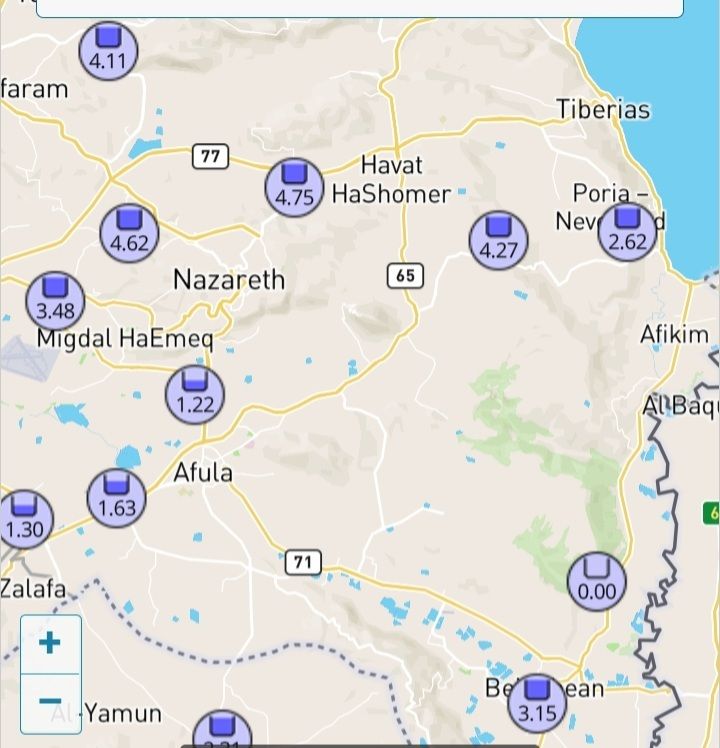The height and width of the screenshot is (748, 720).
Task: Tap the 1.30 marker near Zalafa
Action: coord(23,518)
